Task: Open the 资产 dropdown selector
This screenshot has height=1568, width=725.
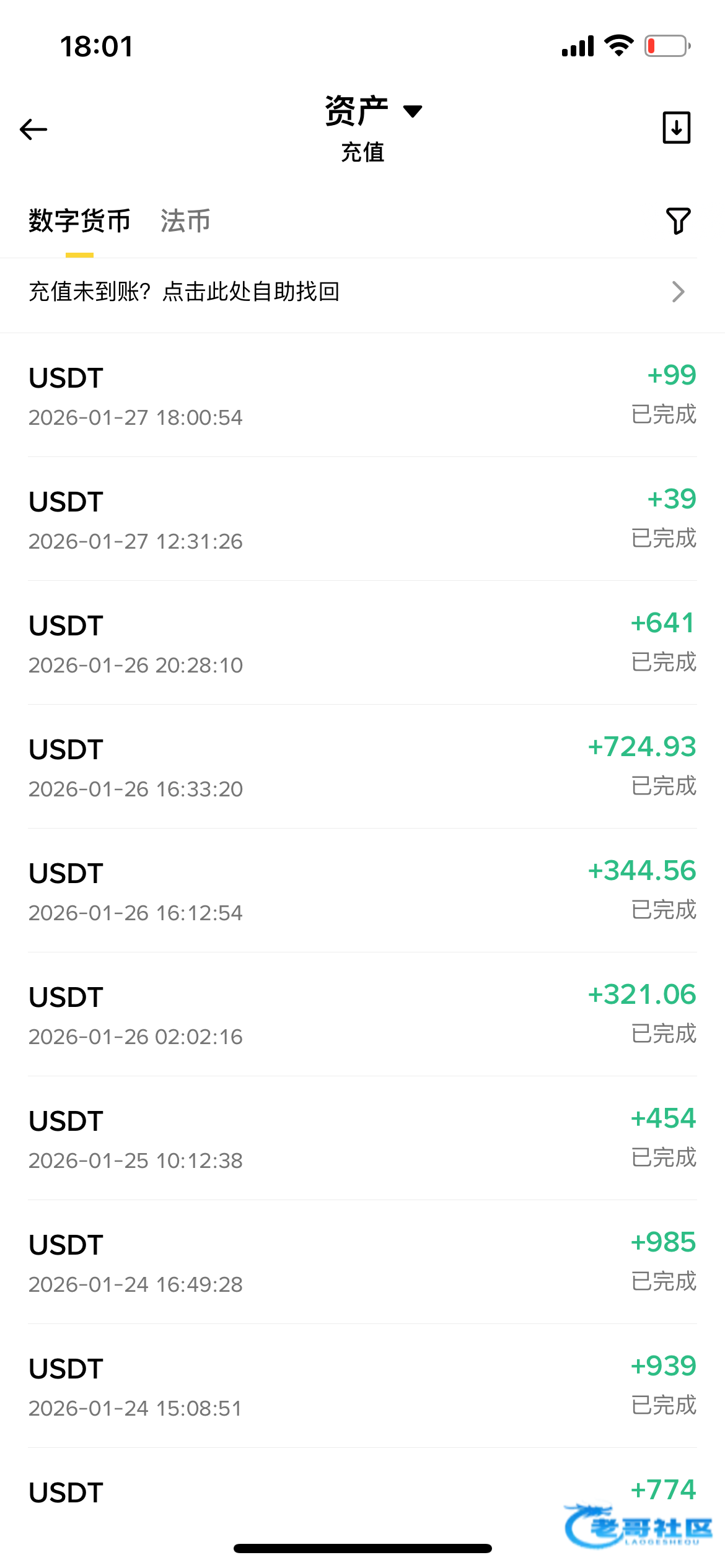Action: pyautogui.click(x=373, y=111)
